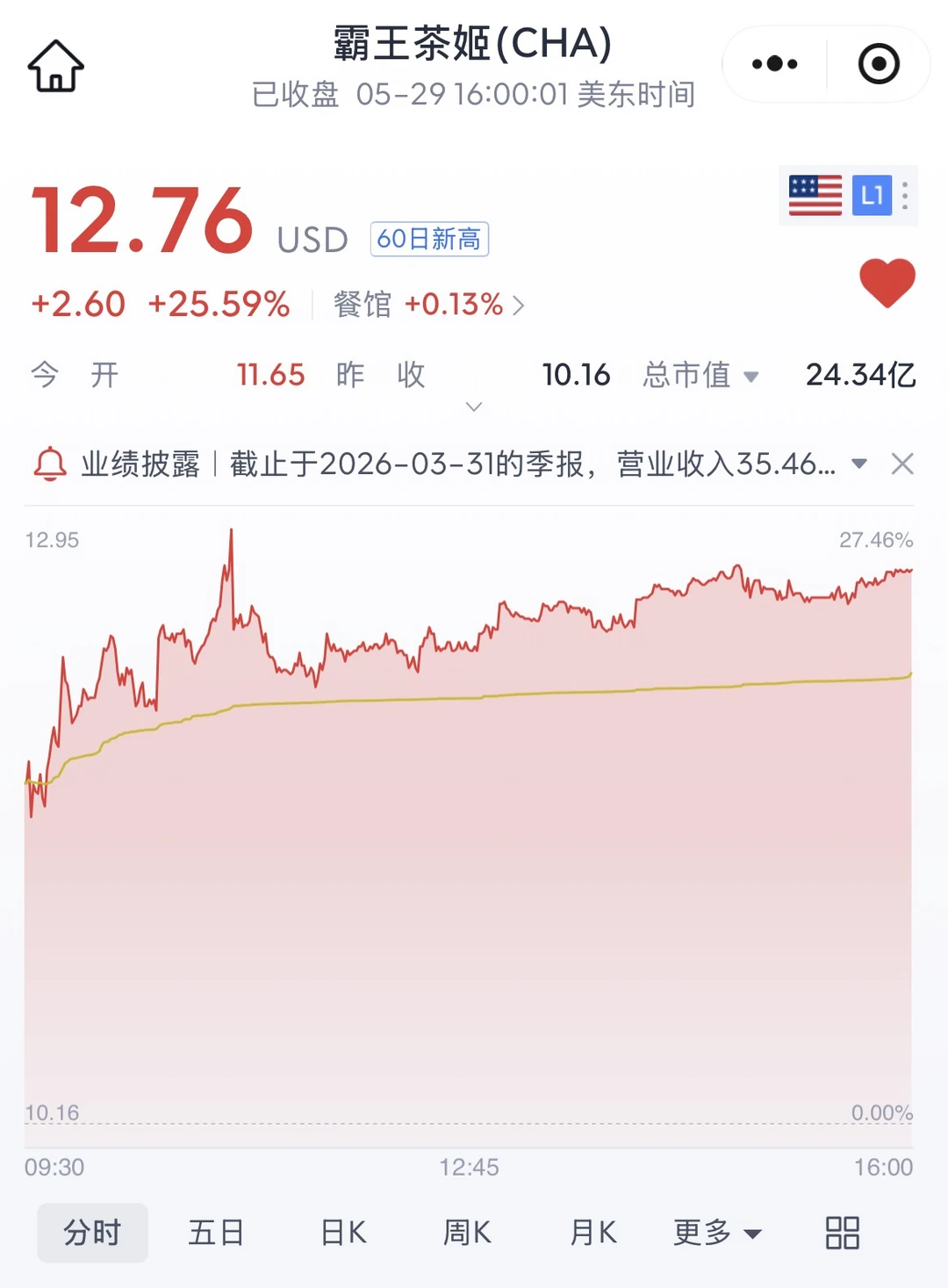Open the mini program three-dot menu
This screenshot has height=1288, width=948.
[774, 64]
